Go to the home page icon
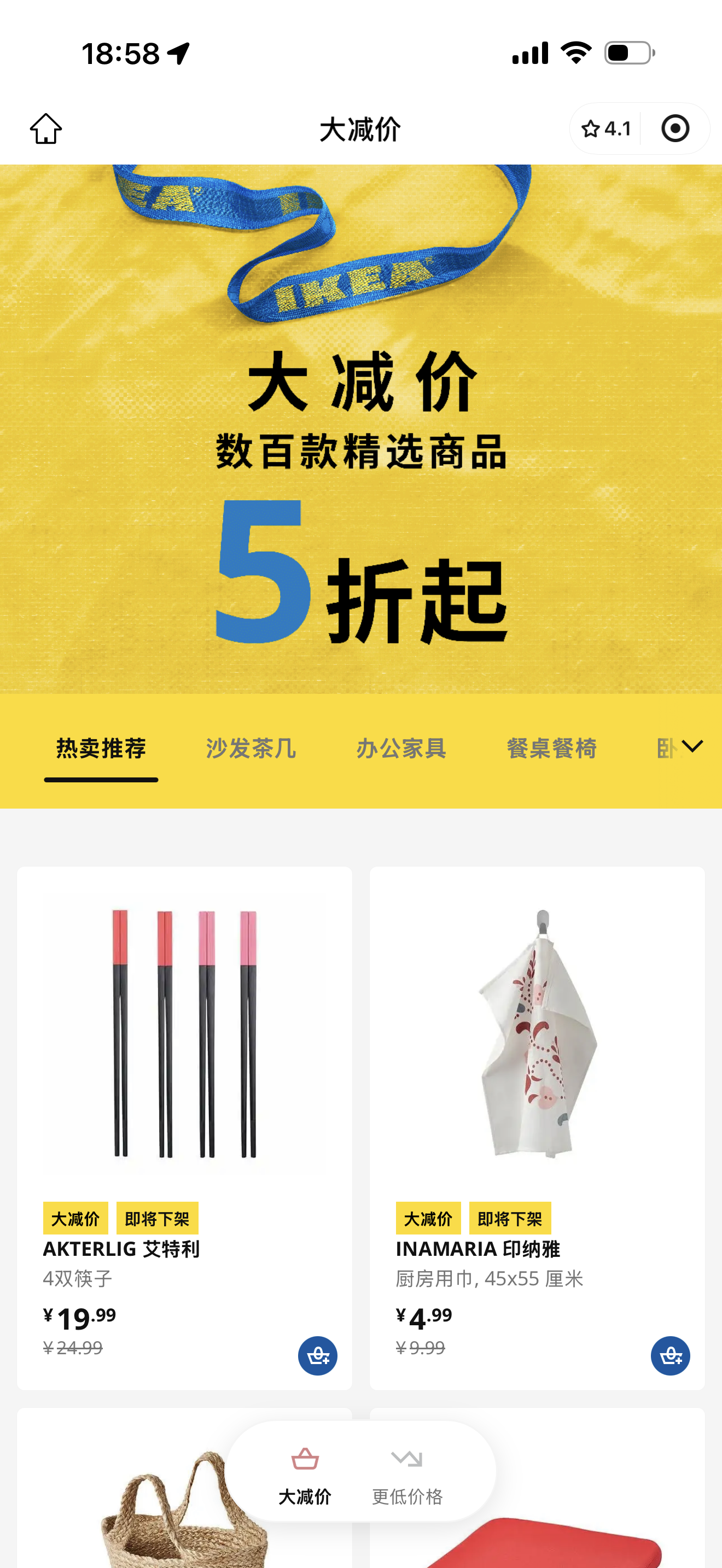 (x=46, y=129)
